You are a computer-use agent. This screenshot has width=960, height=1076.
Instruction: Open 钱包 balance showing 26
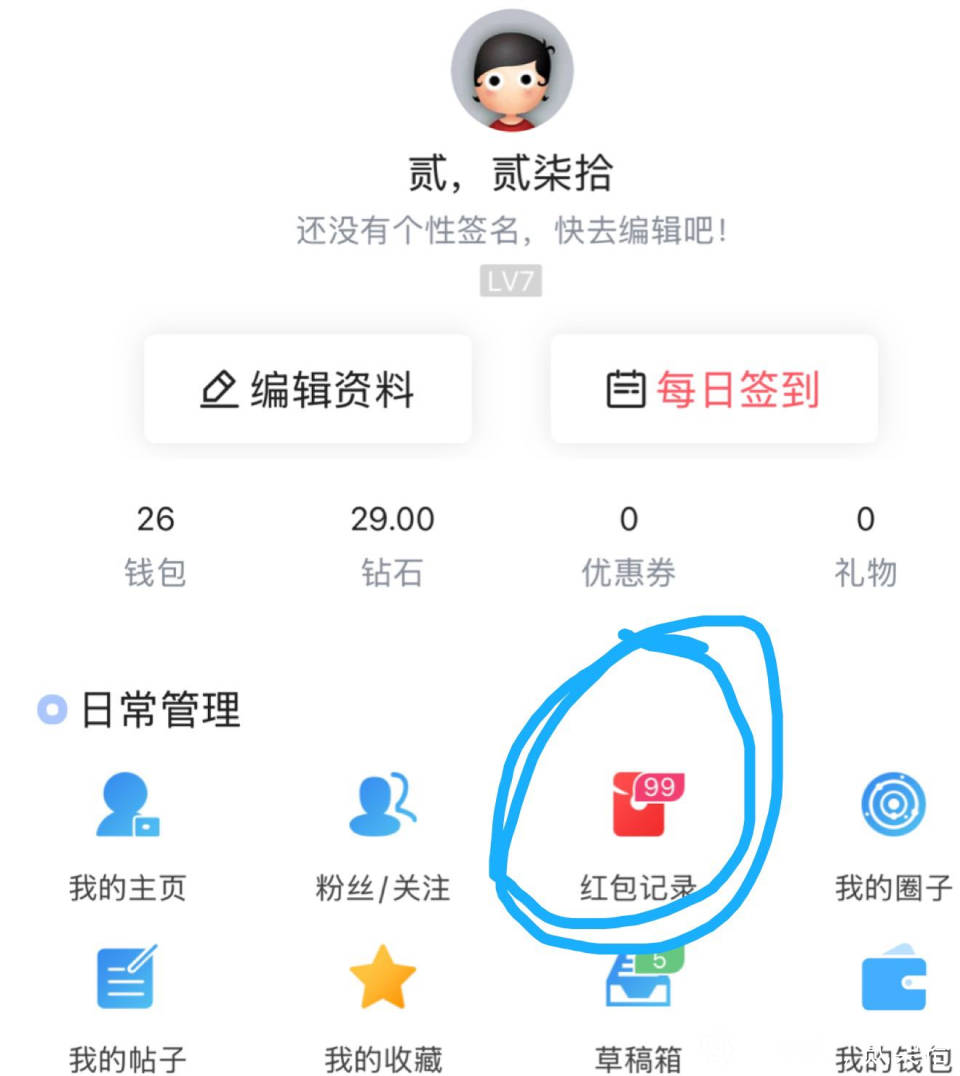pos(155,545)
